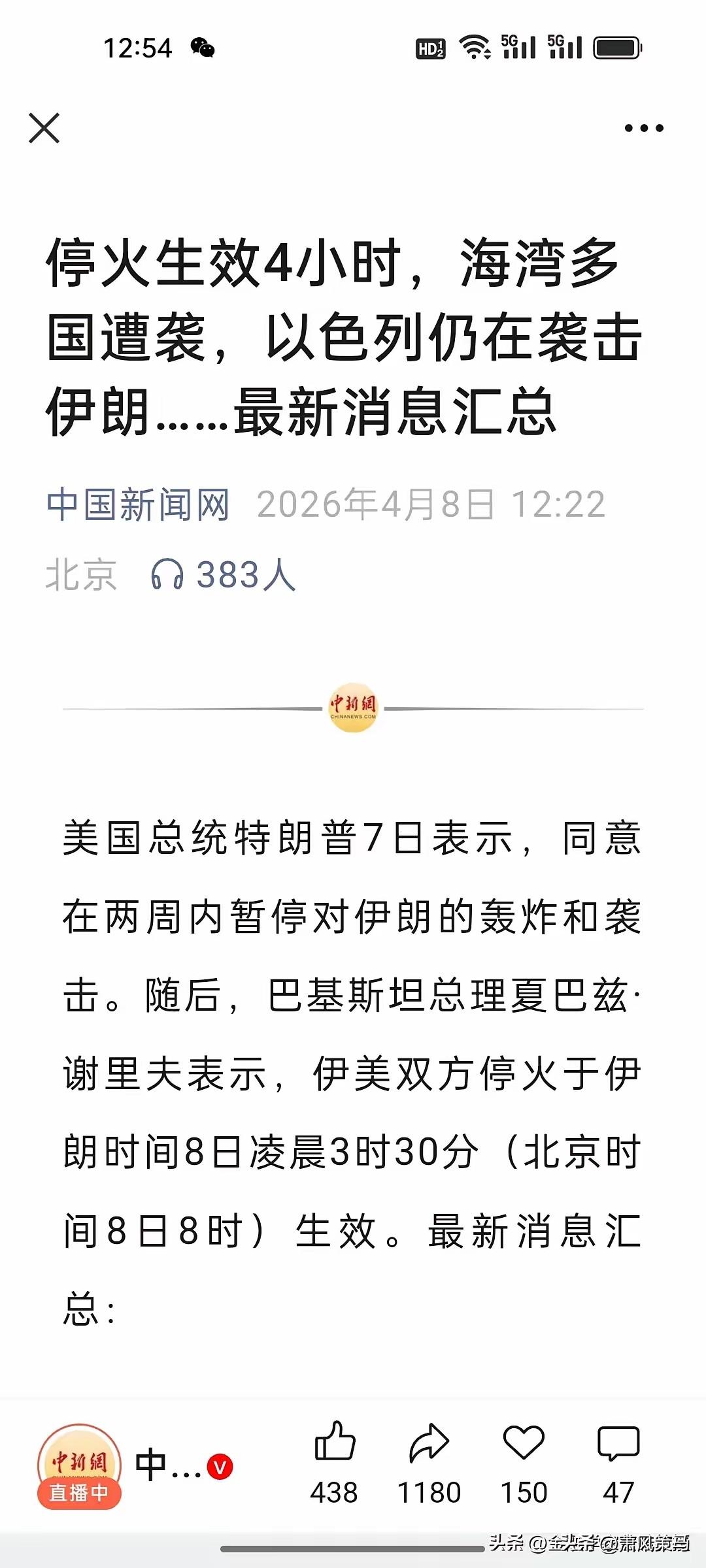Close the article page
This screenshot has height=1568, width=706.
[x=44, y=128]
